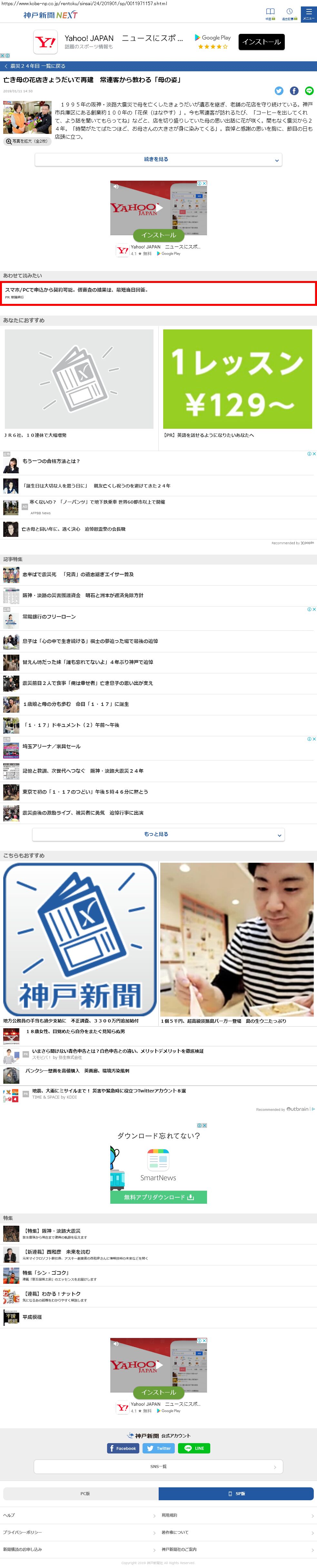Open Kobe Shimbun's official Twitter account
This screenshot has height=1568, width=317.
click(x=158, y=1448)
